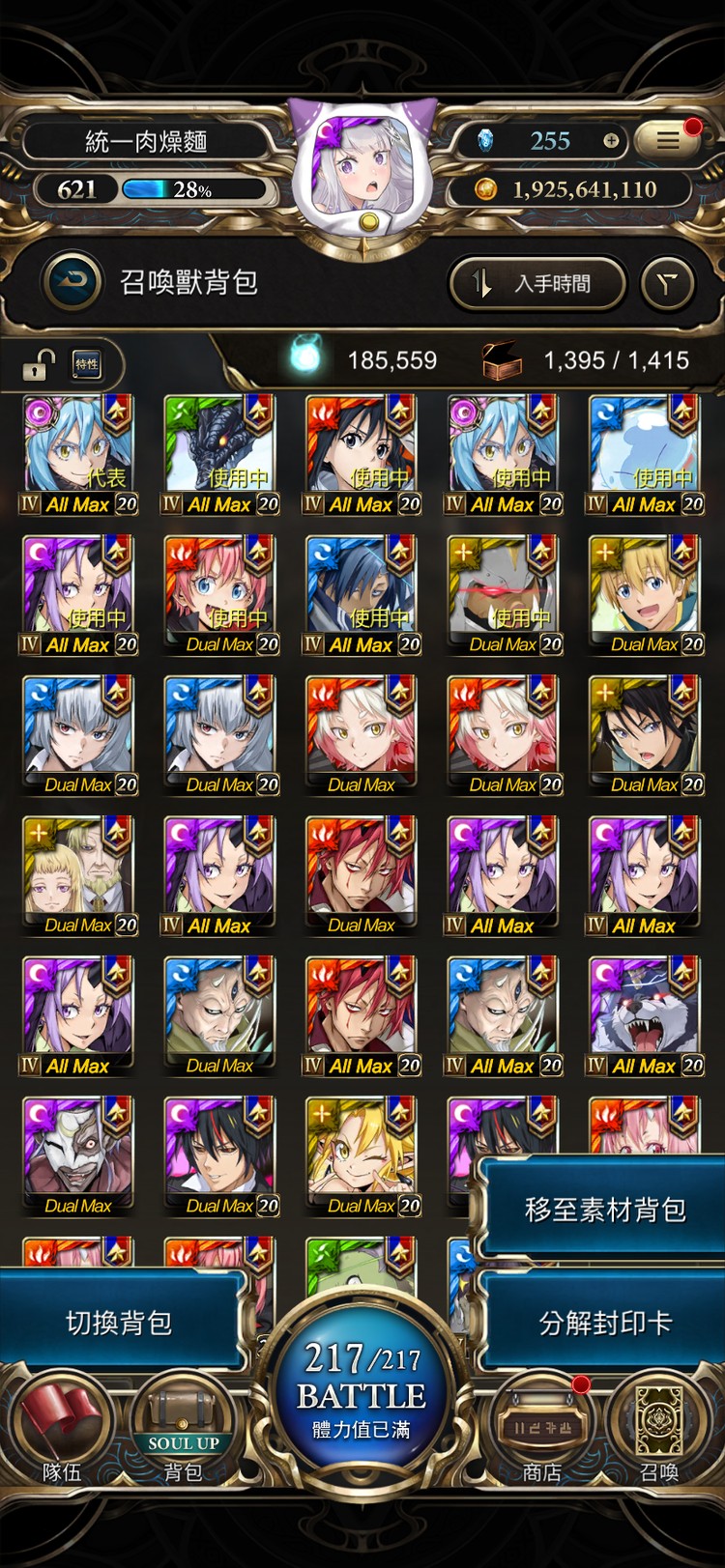Open the hamburger menu at top right
Viewport: 725px width, 1568px height.
click(668, 141)
